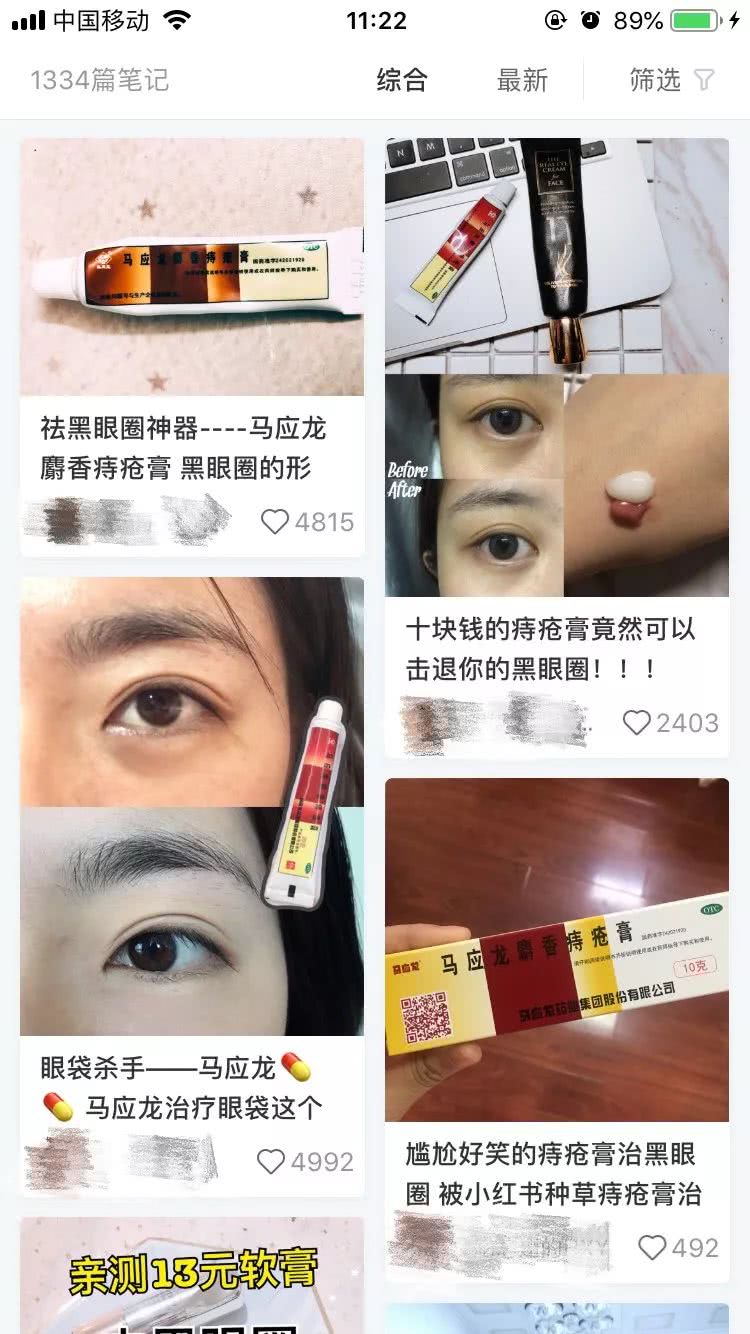Tap the heart icon on the 492-likes note
Image resolution: width=750 pixels, height=1334 pixels.
coord(655,1249)
